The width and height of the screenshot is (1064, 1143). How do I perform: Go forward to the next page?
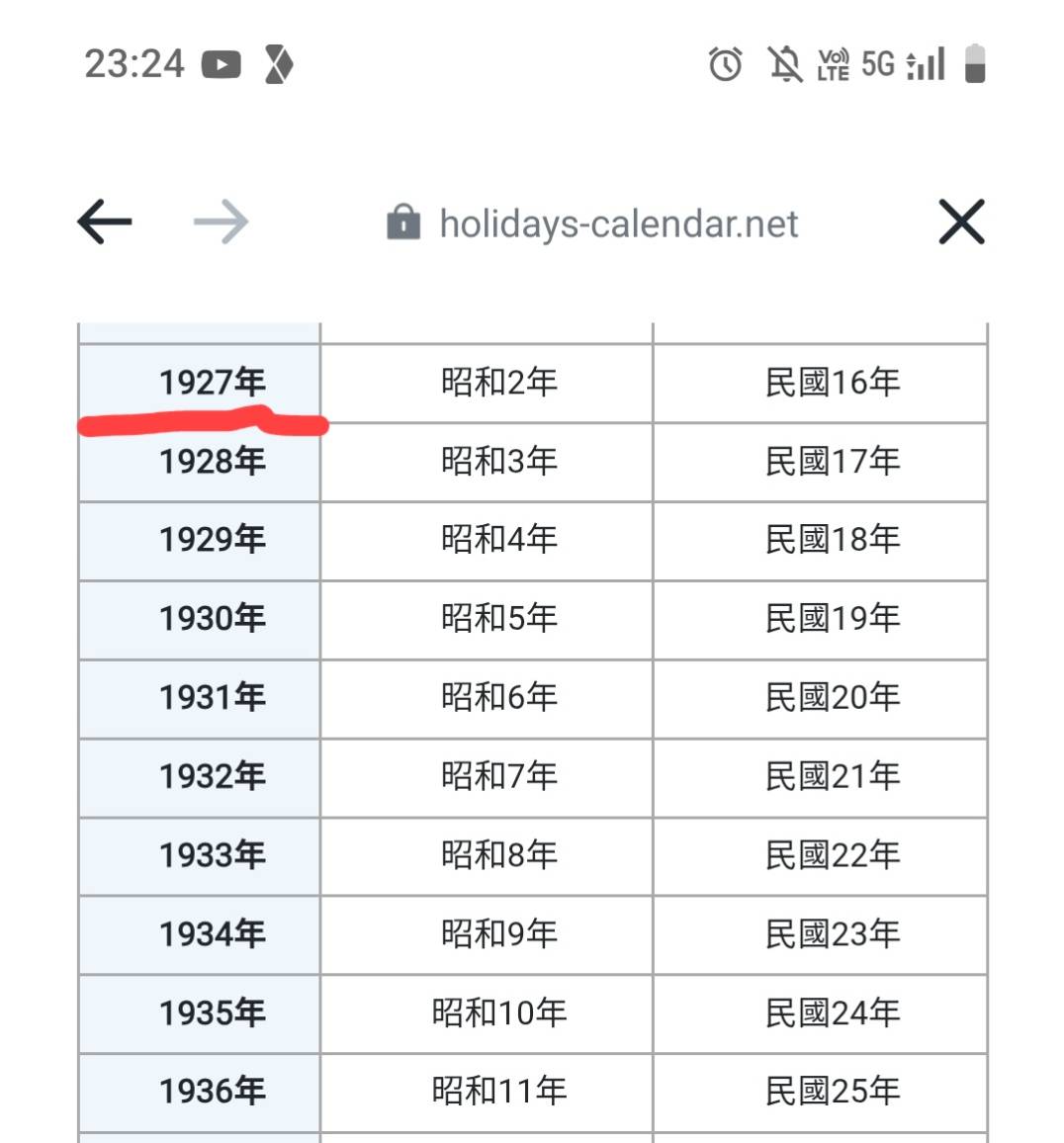pos(221,221)
